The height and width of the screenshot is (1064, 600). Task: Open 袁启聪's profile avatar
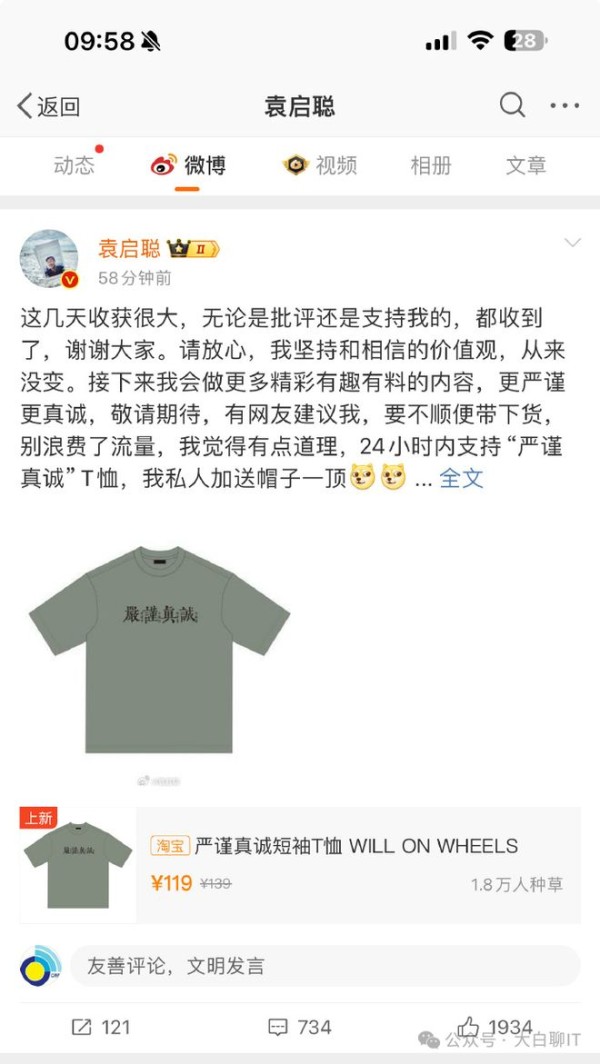click(49, 260)
